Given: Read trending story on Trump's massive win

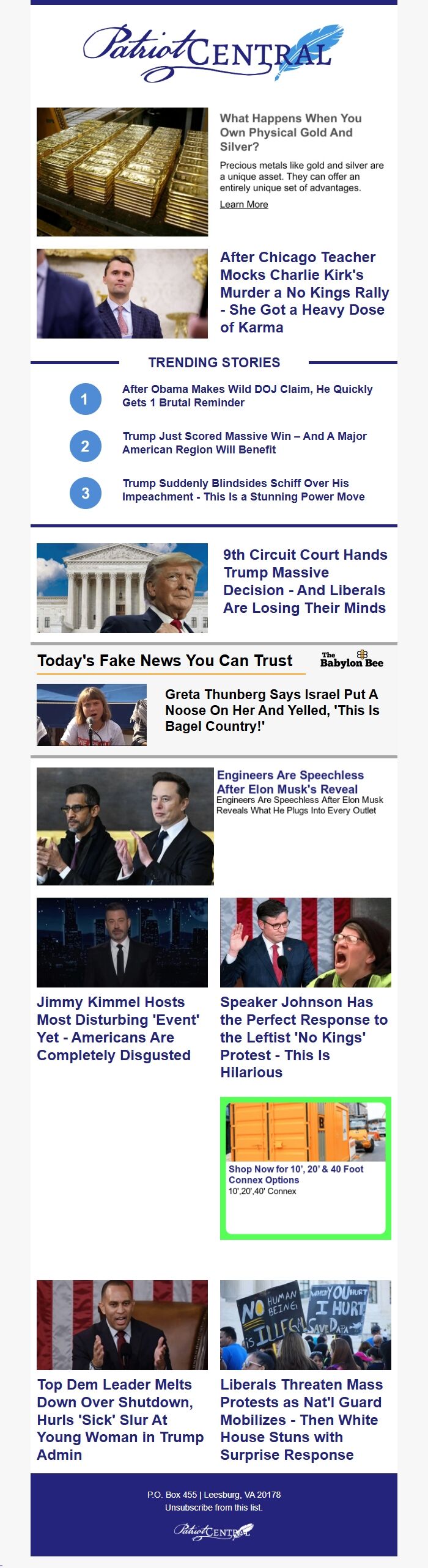Looking at the screenshot, I should [245, 443].
